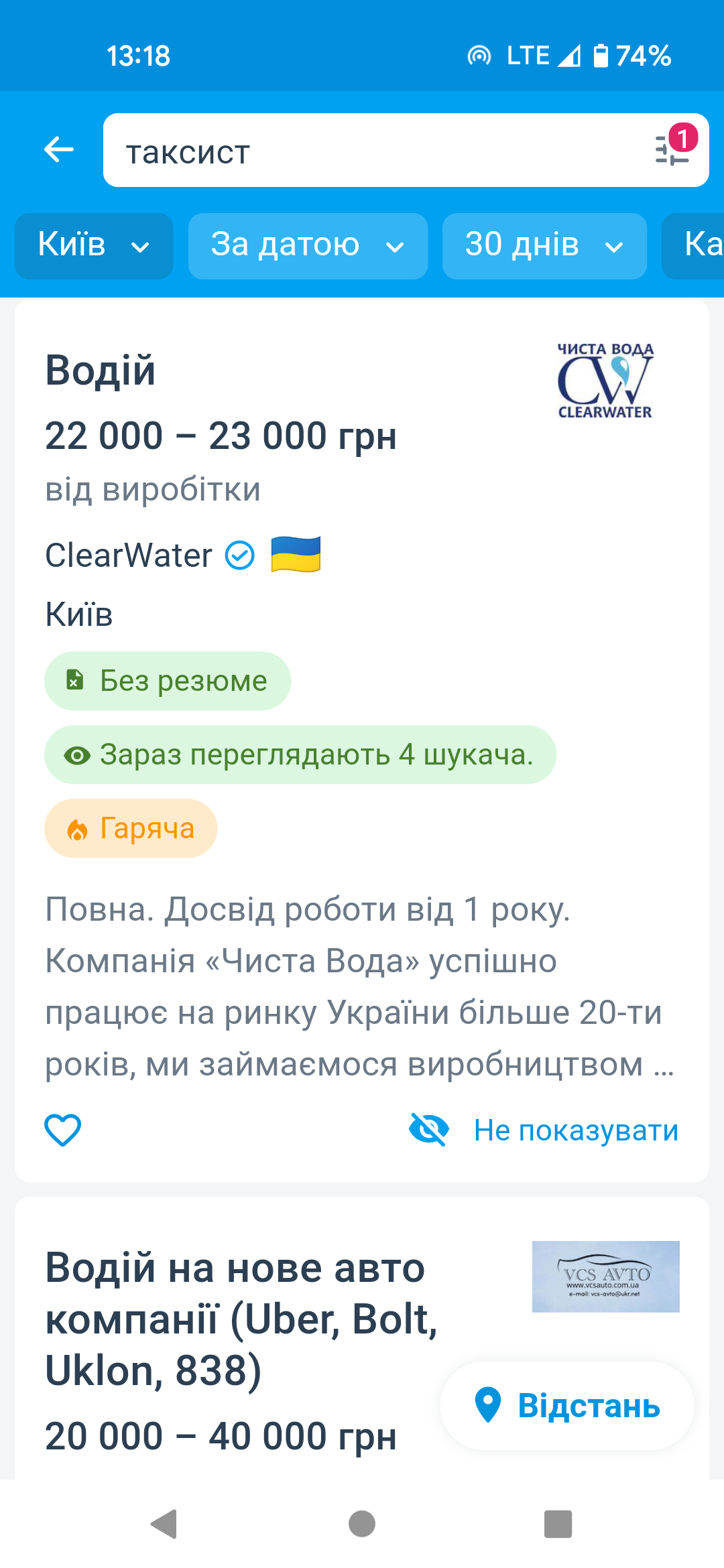The height and width of the screenshot is (1568, 724).
Task: Expand the 30 днів period dropdown
Action: 544,245
